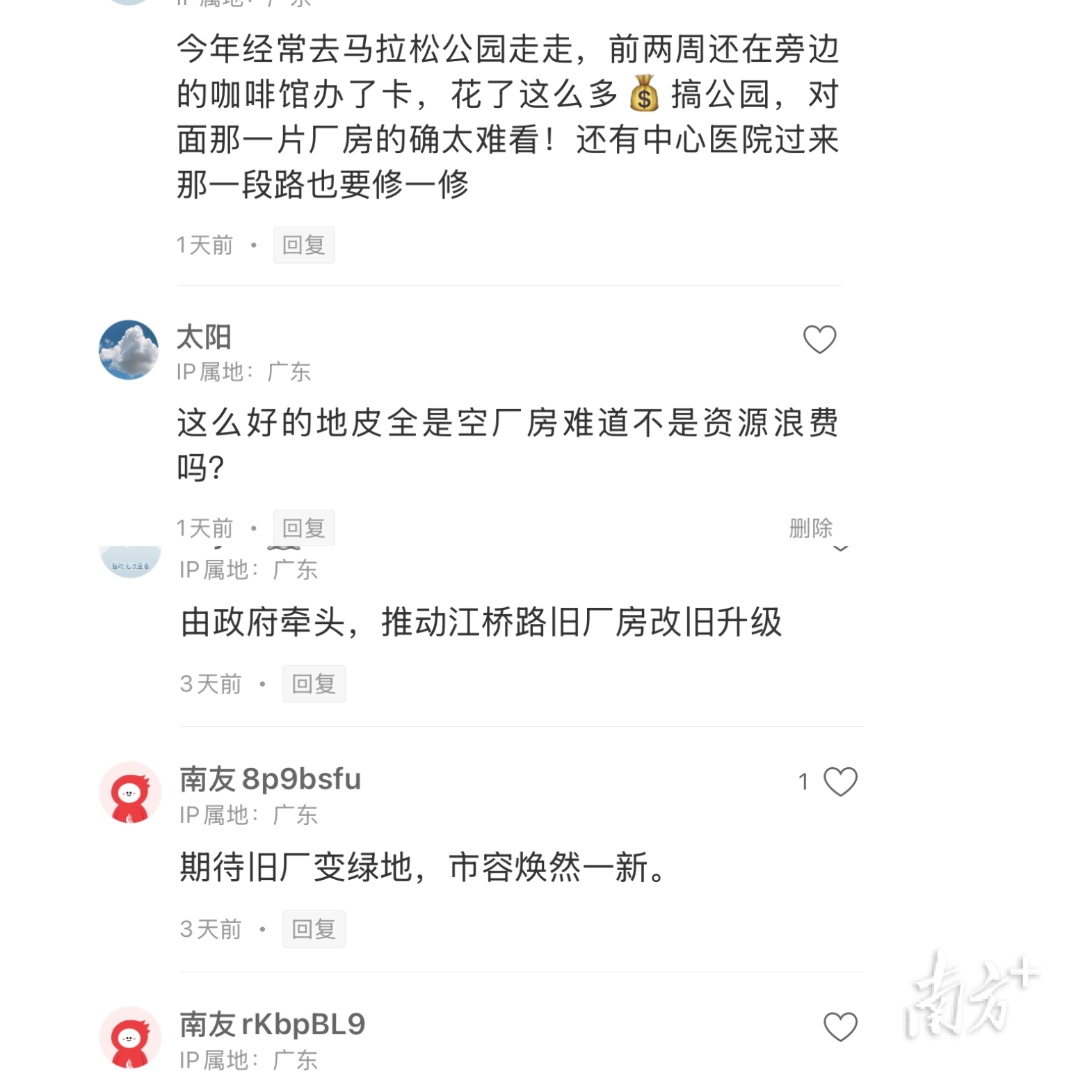Viewport: 1092px width, 1092px height.
Task: Open the avatar of 南友rKbpBL9
Action: (x=130, y=1038)
